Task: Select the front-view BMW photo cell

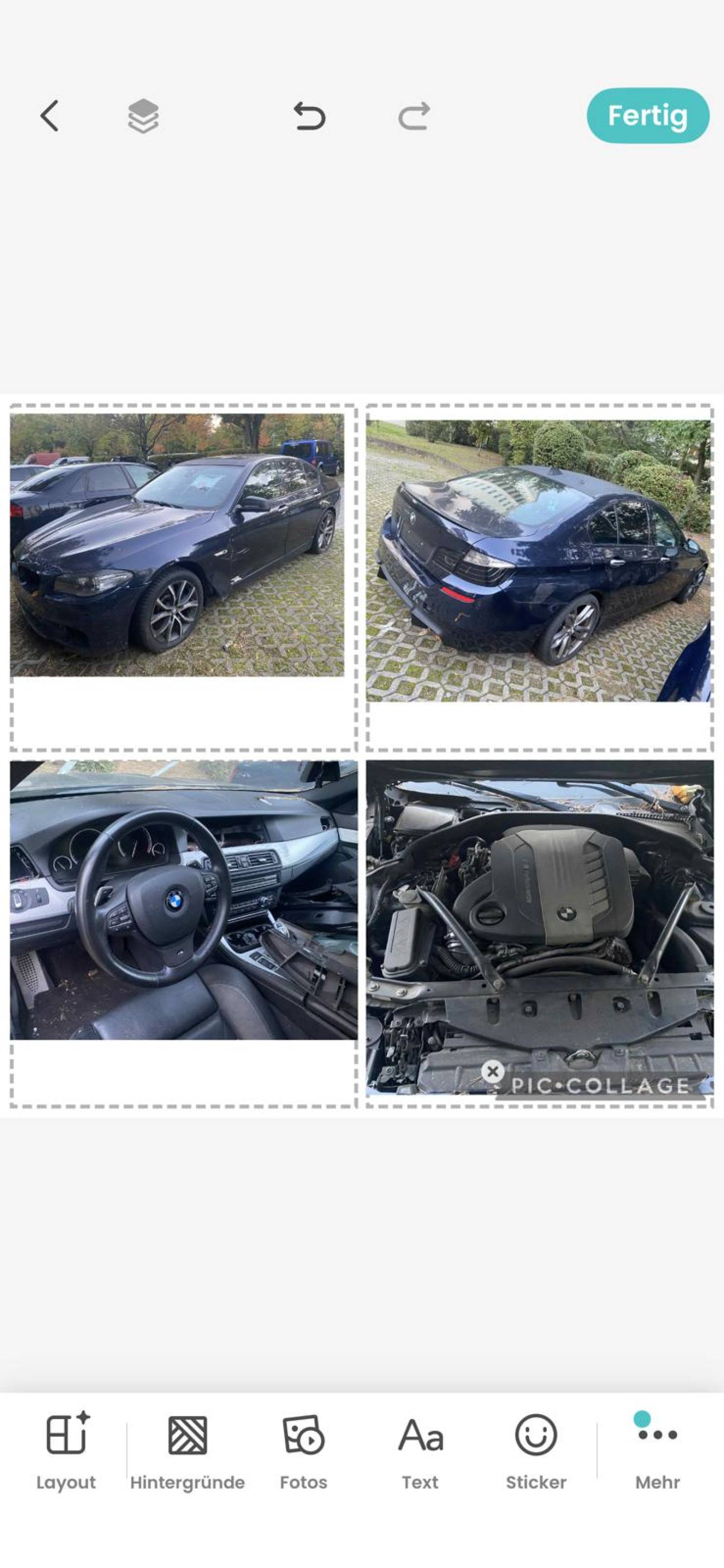Action: pos(177,545)
